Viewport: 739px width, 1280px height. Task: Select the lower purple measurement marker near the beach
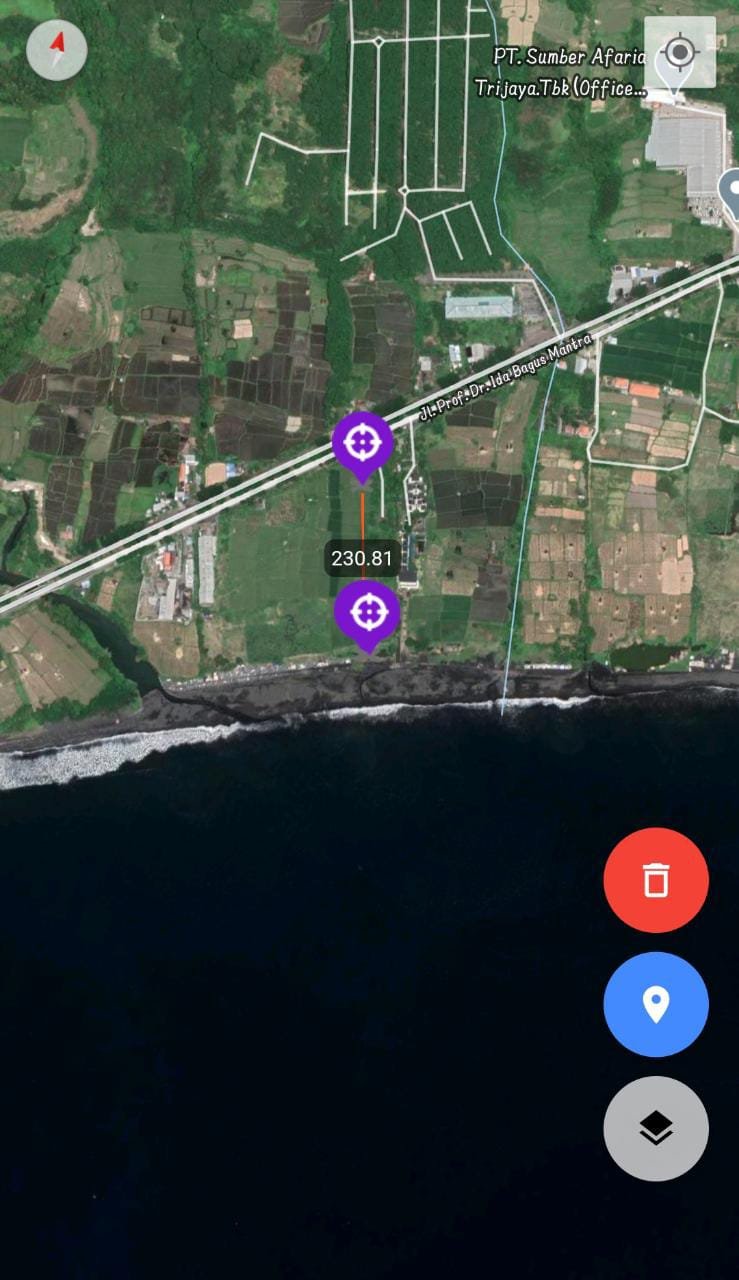[367, 611]
